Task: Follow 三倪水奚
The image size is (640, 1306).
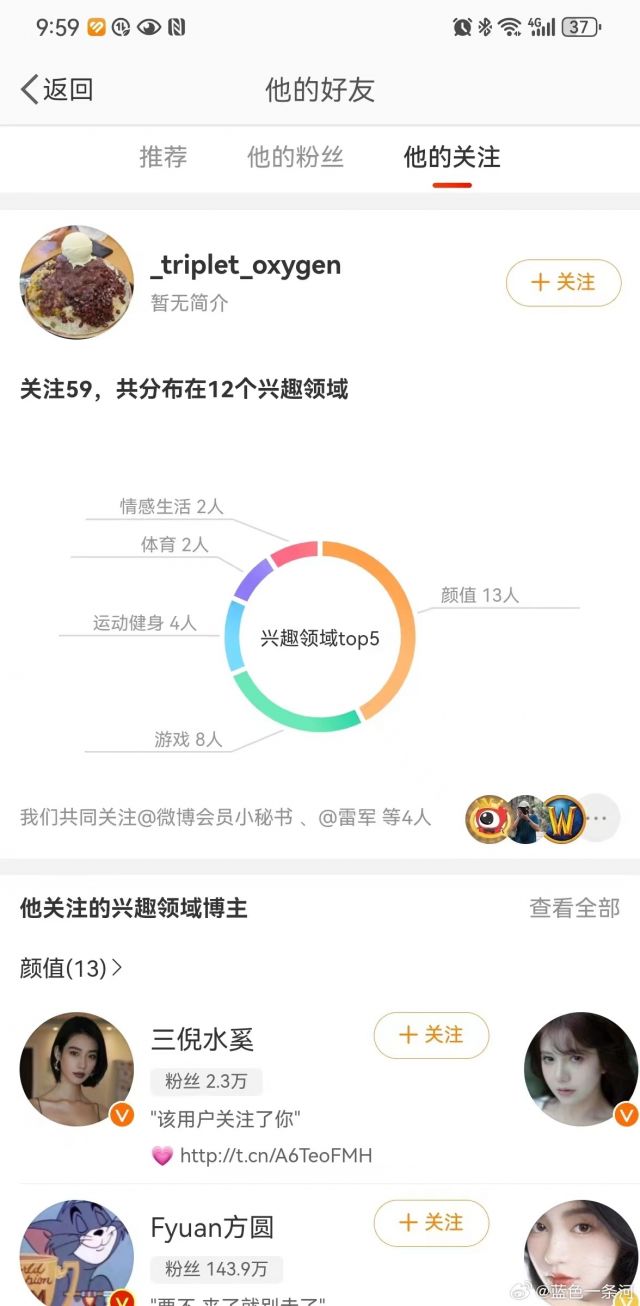Action: [x=431, y=1035]
